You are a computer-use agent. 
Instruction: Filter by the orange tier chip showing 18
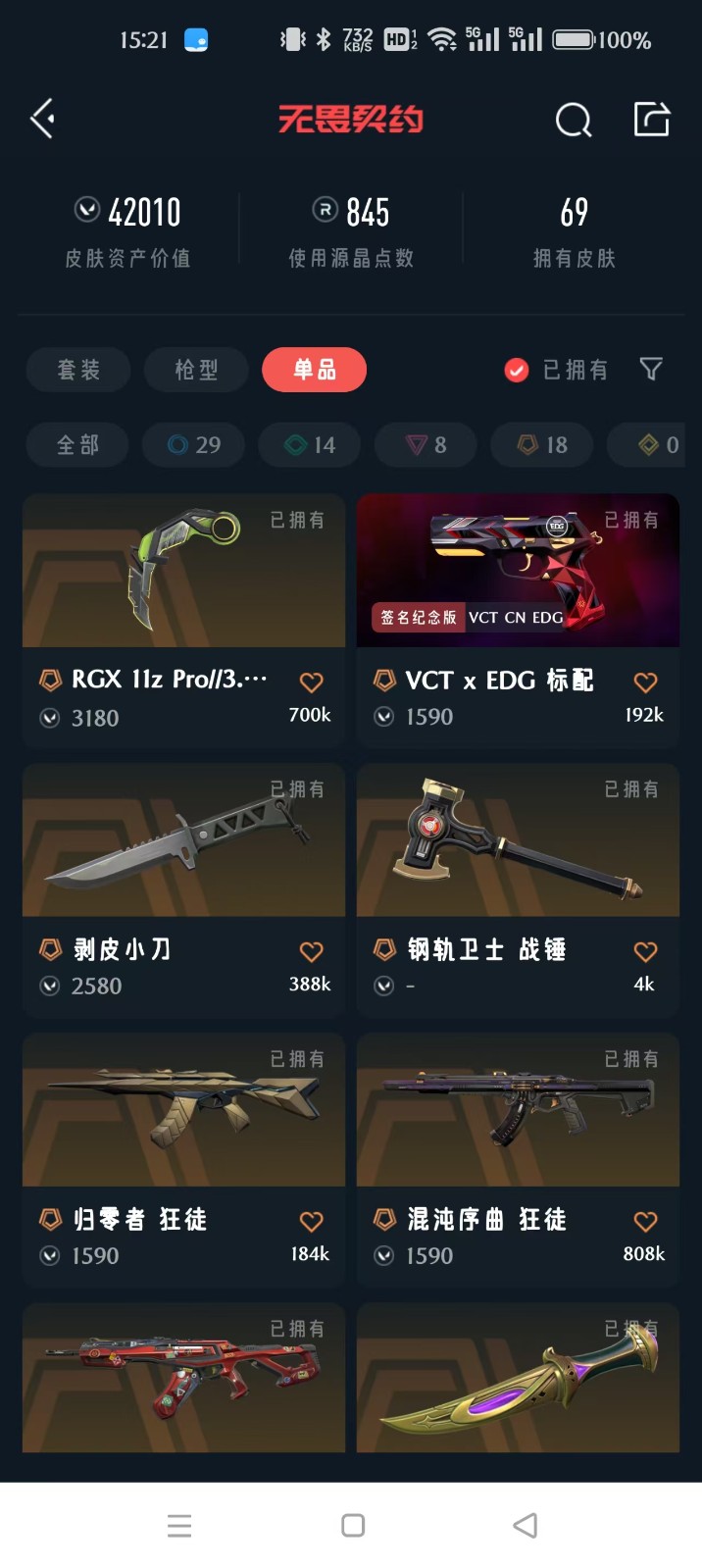pyautogui.click(x=542, y=445)
